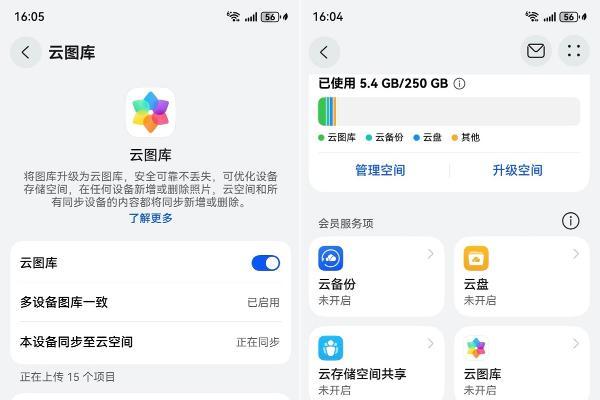
Task: Tap the back arrow beside the mail icon
Action: click(324, 52)
